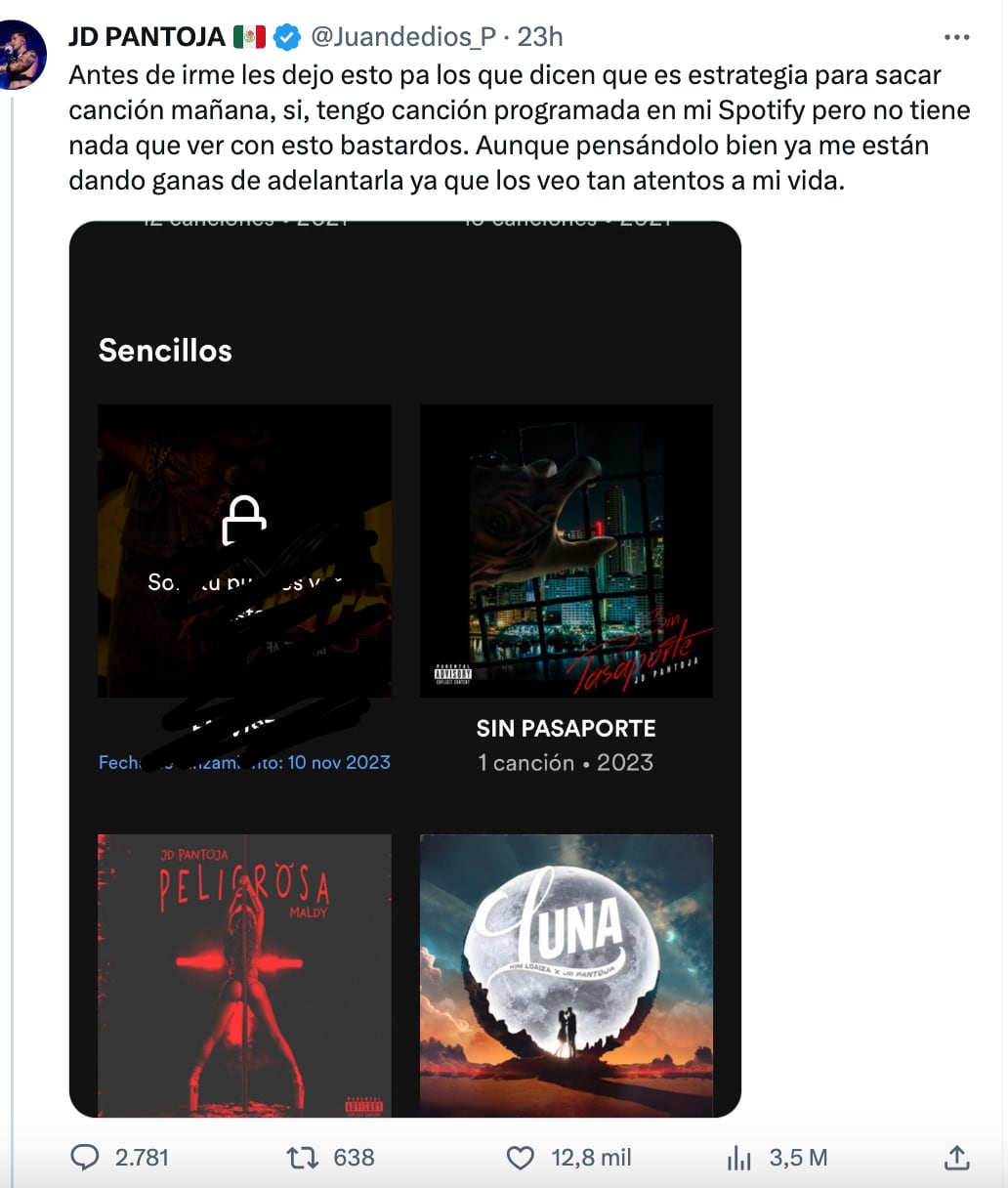Viewport: 1008px width, 1188px height.
Task: Open the tweet's three-dot overflow menu
Action: 956,37
